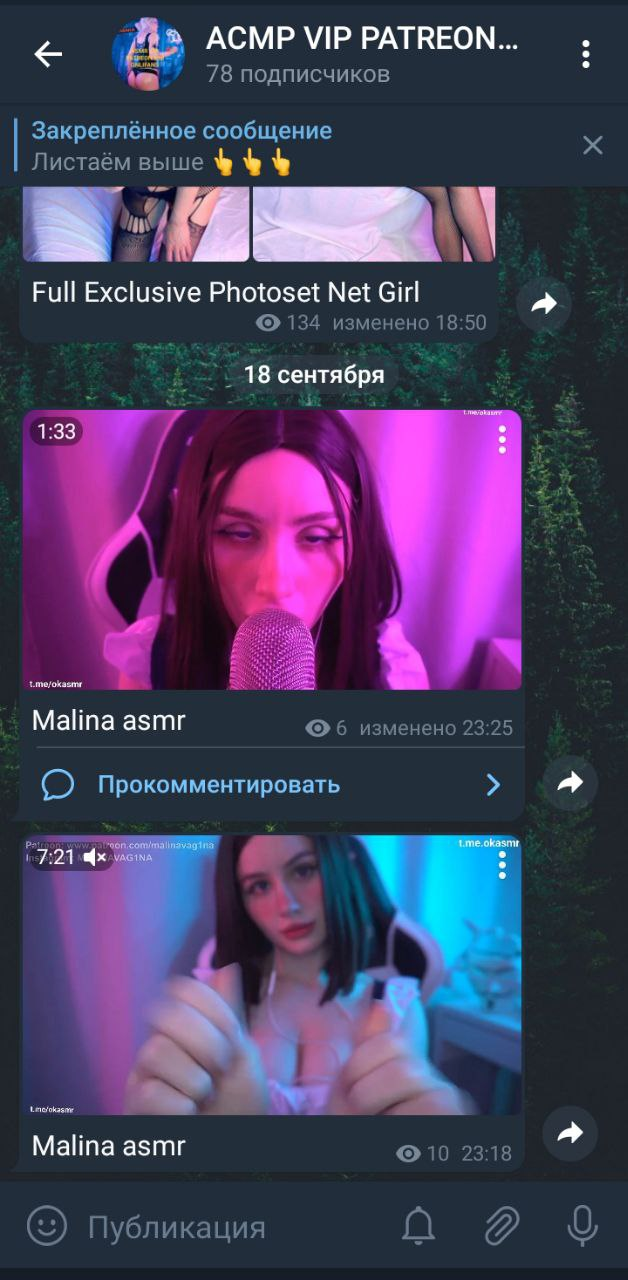Open options on the 1:33 video
Image resolution: width=628 pixels, height=1280 pixels.
click(x=502, y=439)
